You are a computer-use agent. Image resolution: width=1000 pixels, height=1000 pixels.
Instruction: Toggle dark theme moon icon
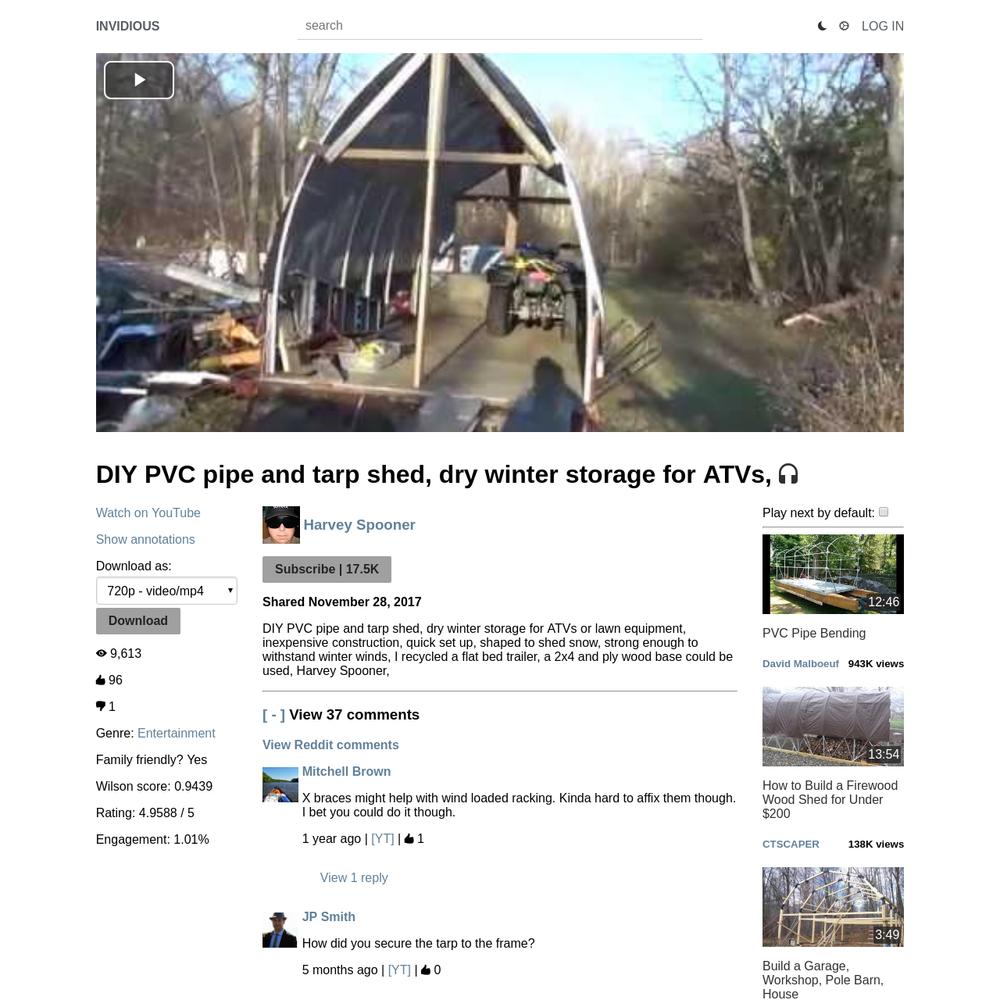[822, 26]
